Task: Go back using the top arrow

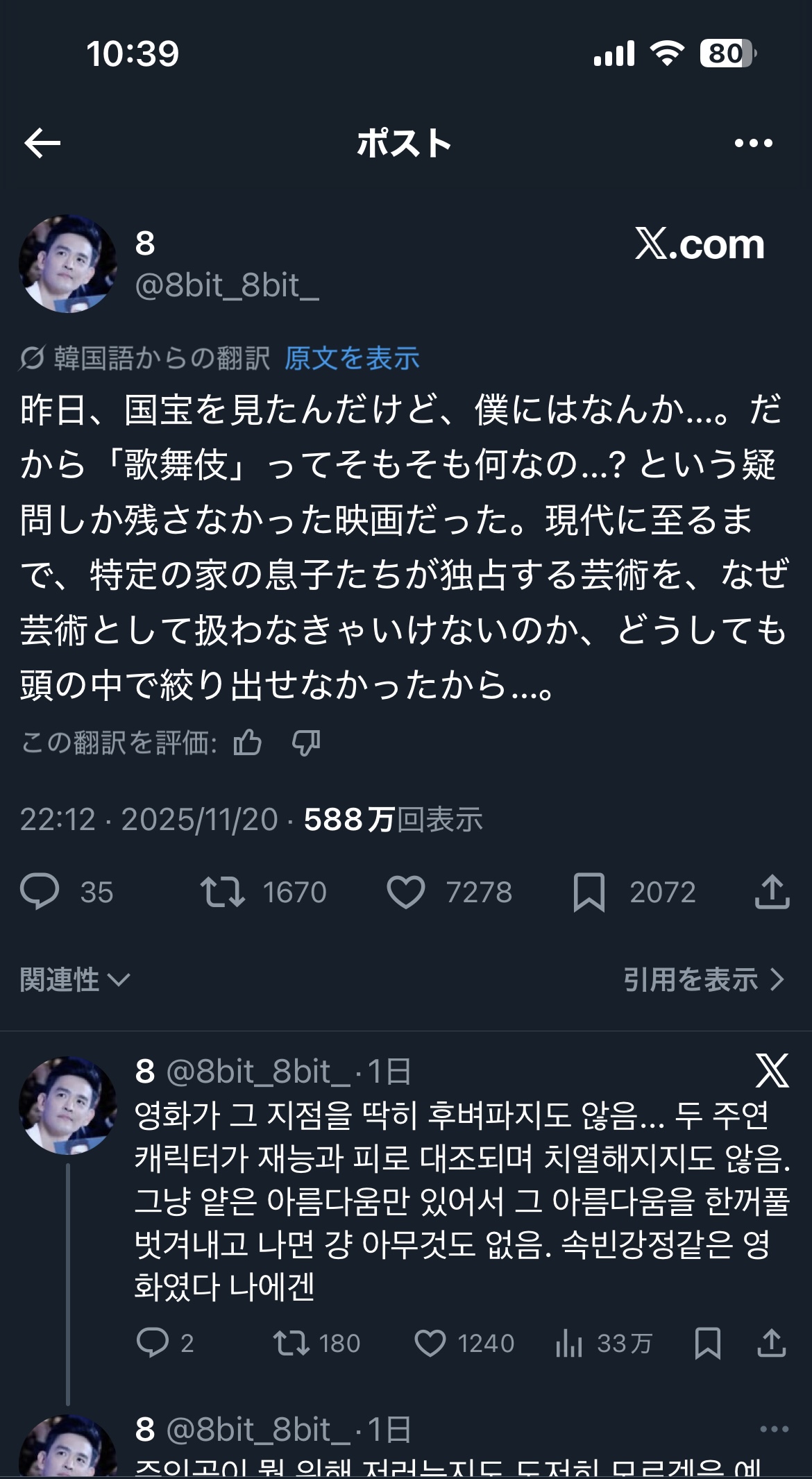Action: (42, 144)
